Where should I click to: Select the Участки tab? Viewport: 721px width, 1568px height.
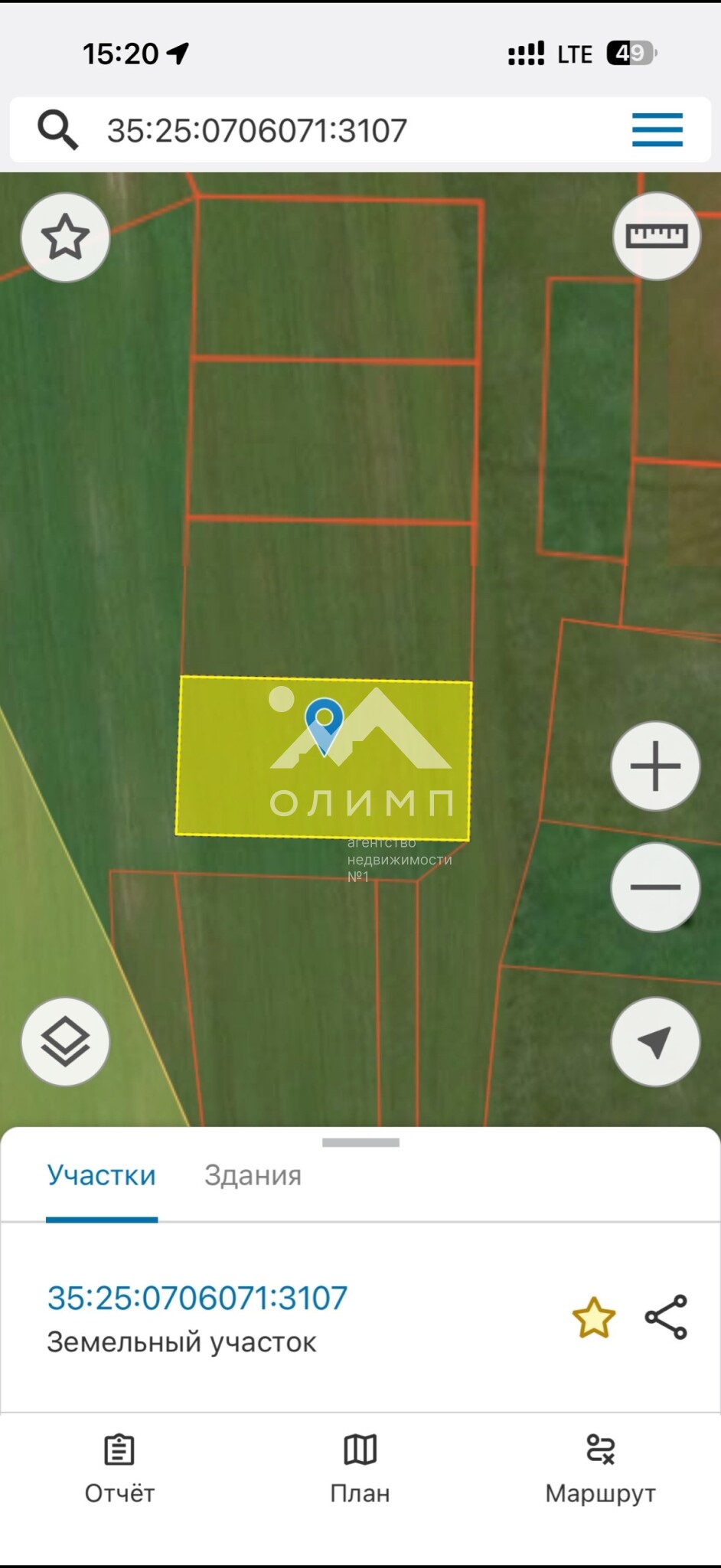point(102,1175)
